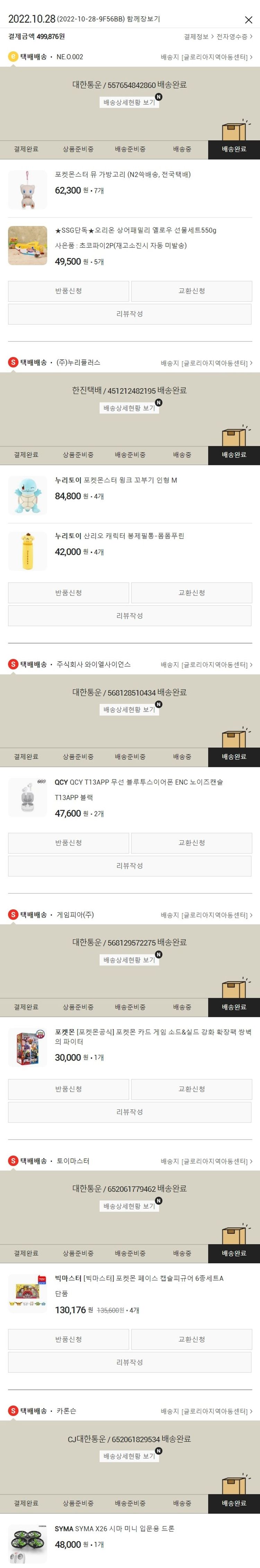Open 포켓몬스터 윙크 꼬부기 인형 product
Viewport: 260px width, 1568px height.
click(x=116, y=480)
